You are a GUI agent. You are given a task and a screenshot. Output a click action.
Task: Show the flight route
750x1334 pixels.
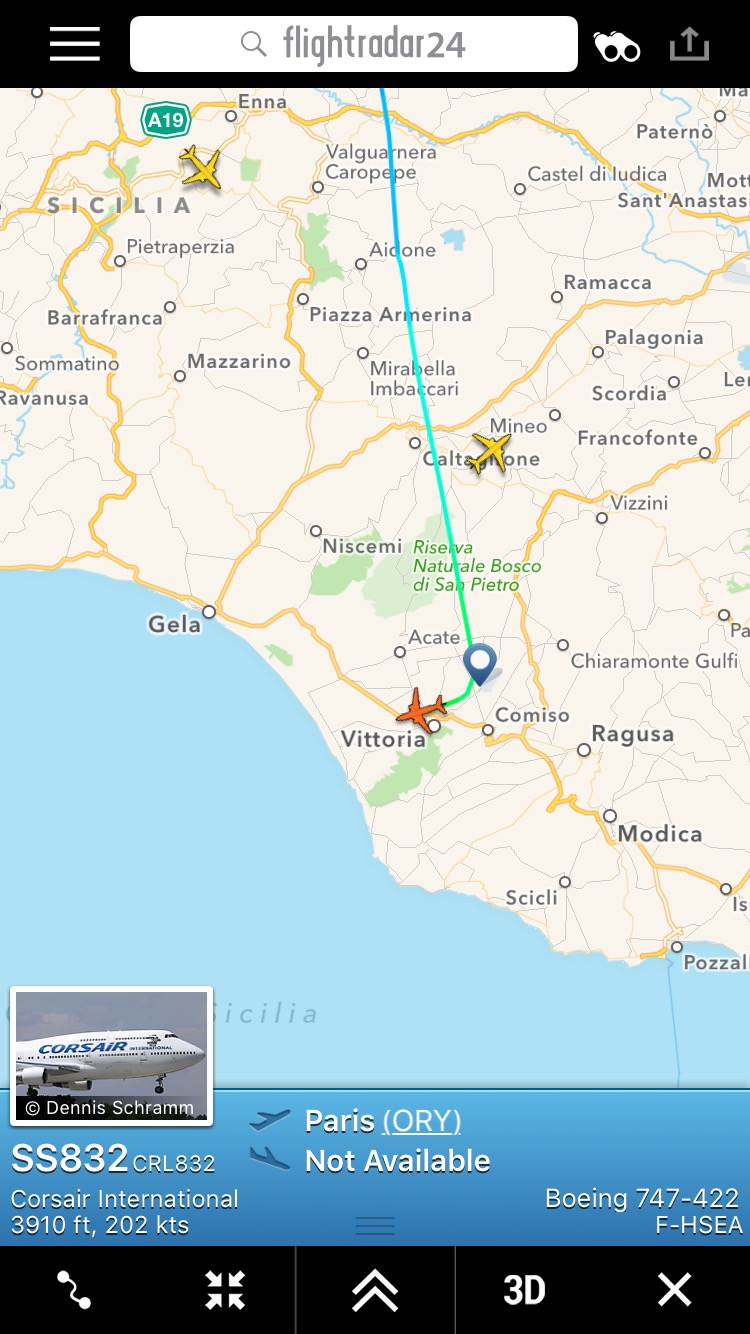pyautogui.click(x=74, y=1290)
